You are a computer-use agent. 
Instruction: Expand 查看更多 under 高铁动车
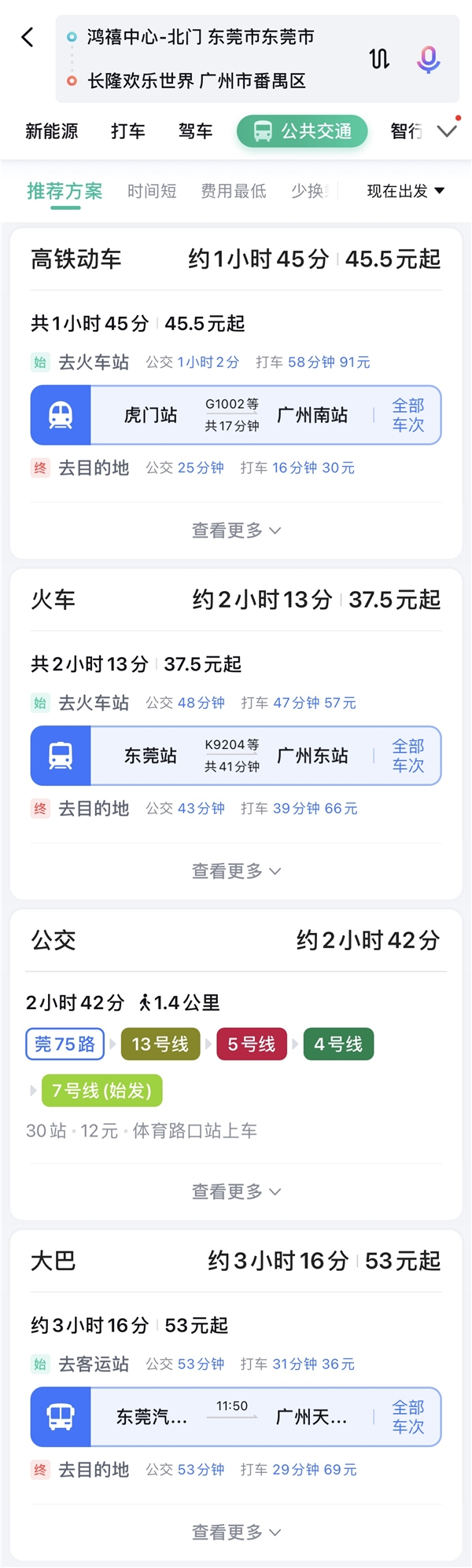coord(236,531)
